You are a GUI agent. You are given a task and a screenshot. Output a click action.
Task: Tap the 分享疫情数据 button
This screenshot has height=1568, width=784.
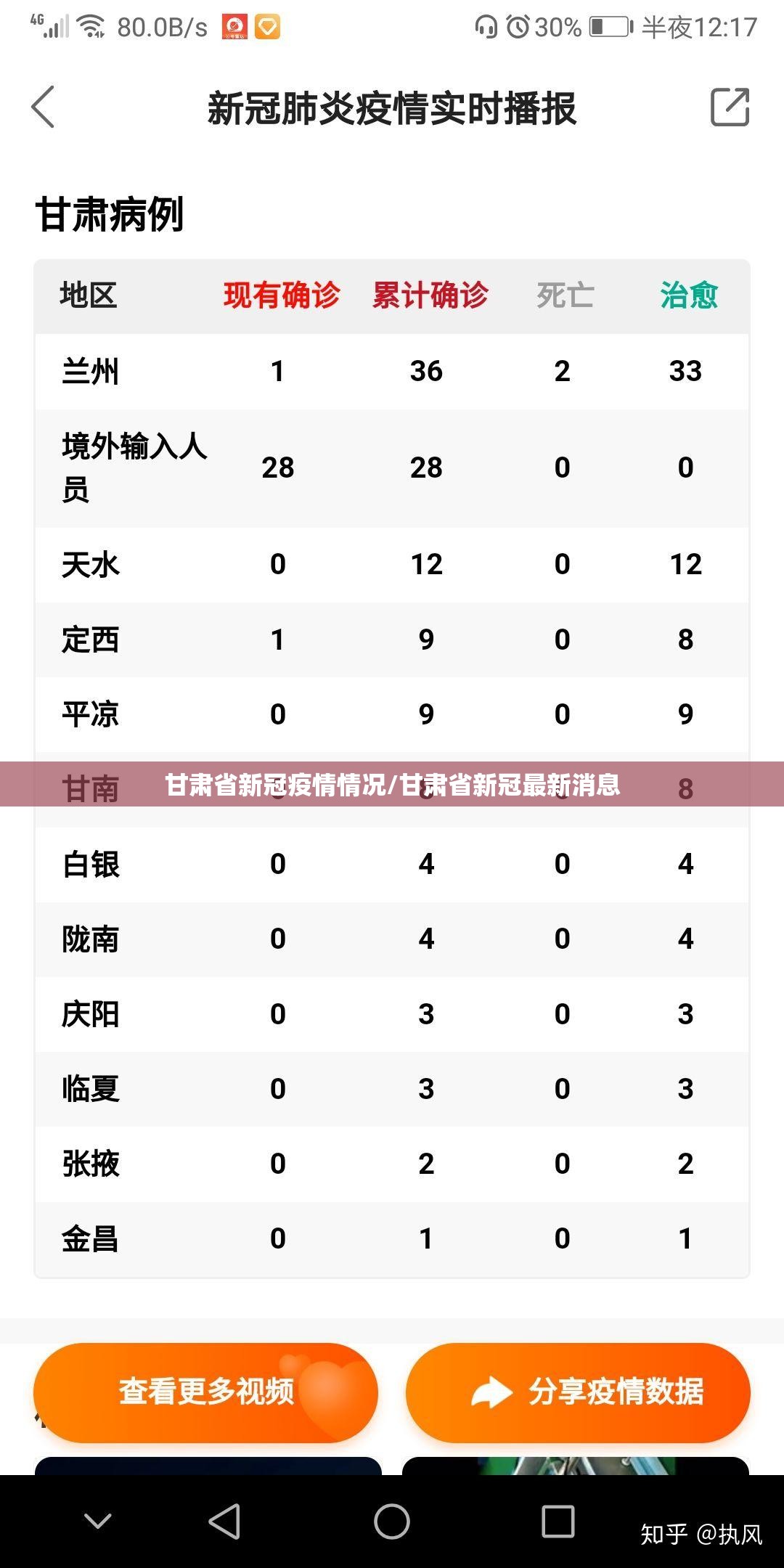click(x=578, y=1392)
